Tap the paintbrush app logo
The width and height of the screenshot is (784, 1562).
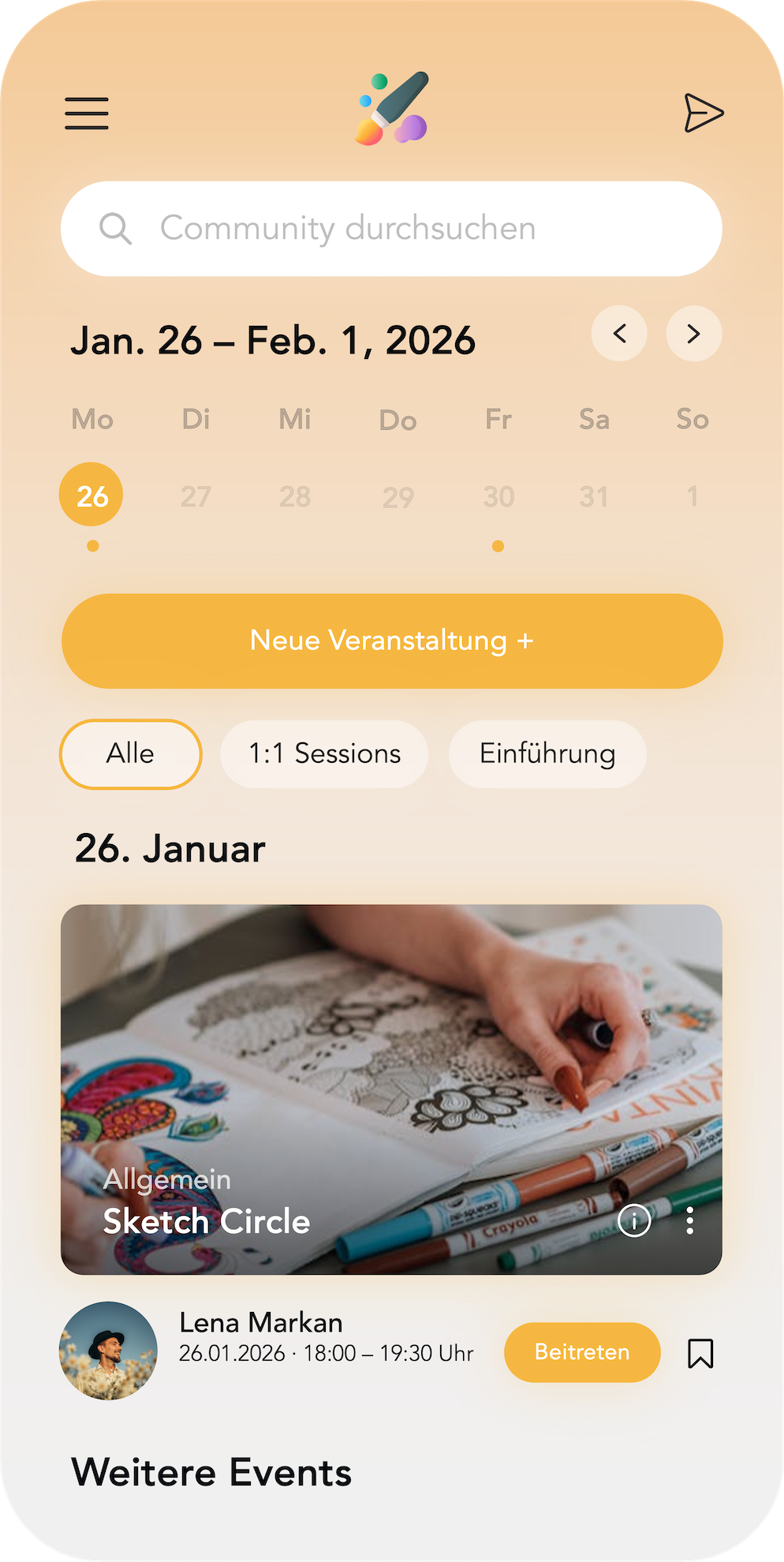pos(392,110)
